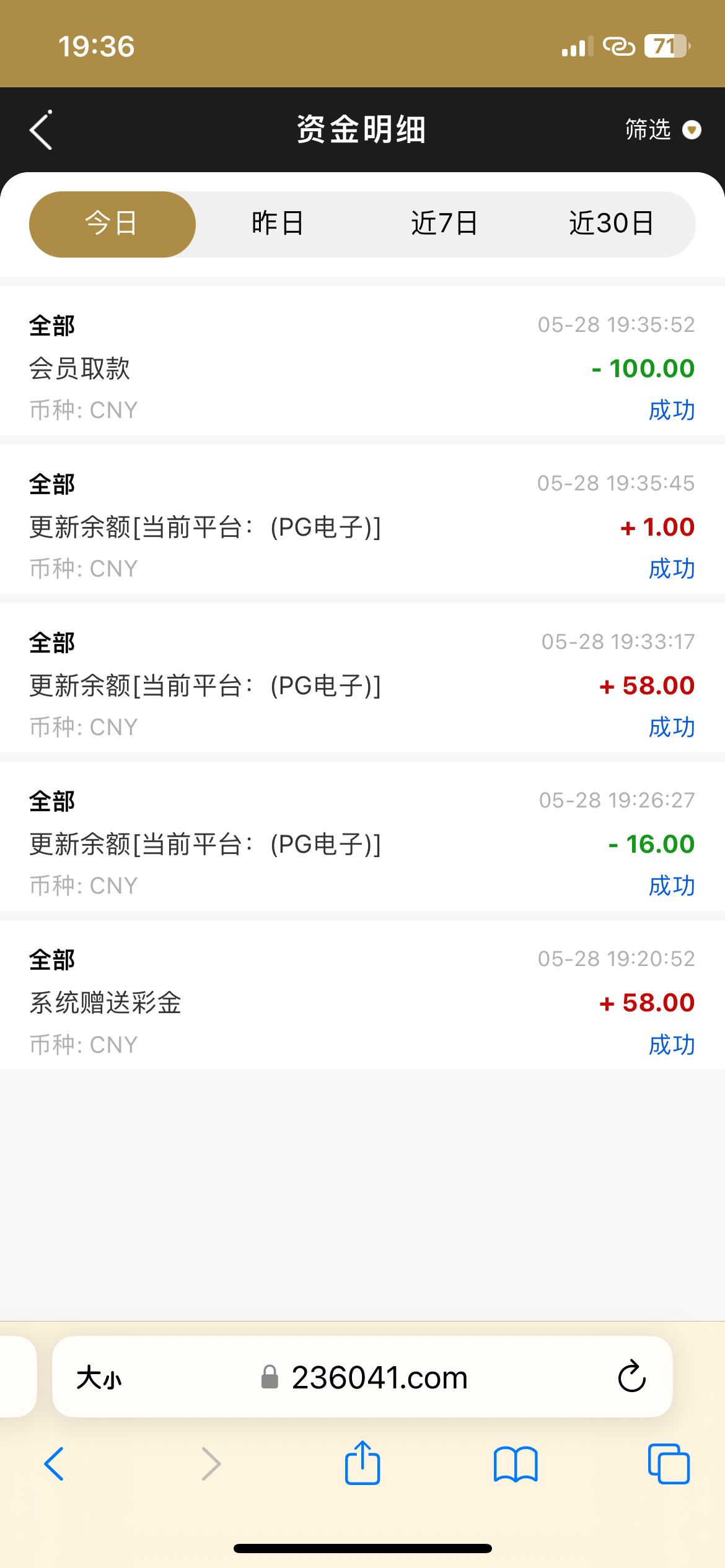Navigate back in Safari's toolbar
Image resolution: width=725 pixels, height=1568 pixels.
[x=55, y=1464]
